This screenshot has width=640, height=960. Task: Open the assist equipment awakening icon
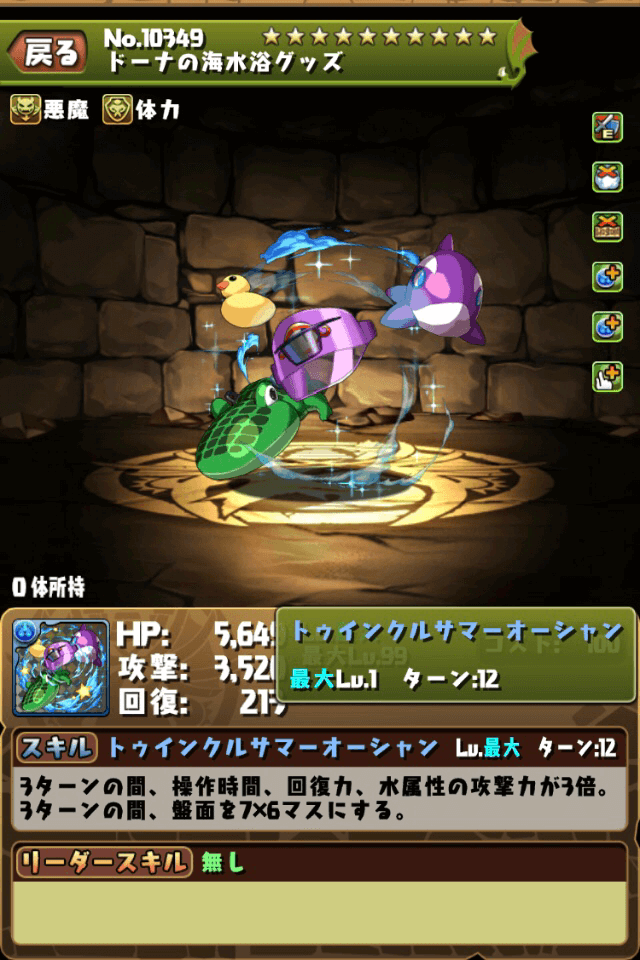pyautogui.click(x=607, y=127)
